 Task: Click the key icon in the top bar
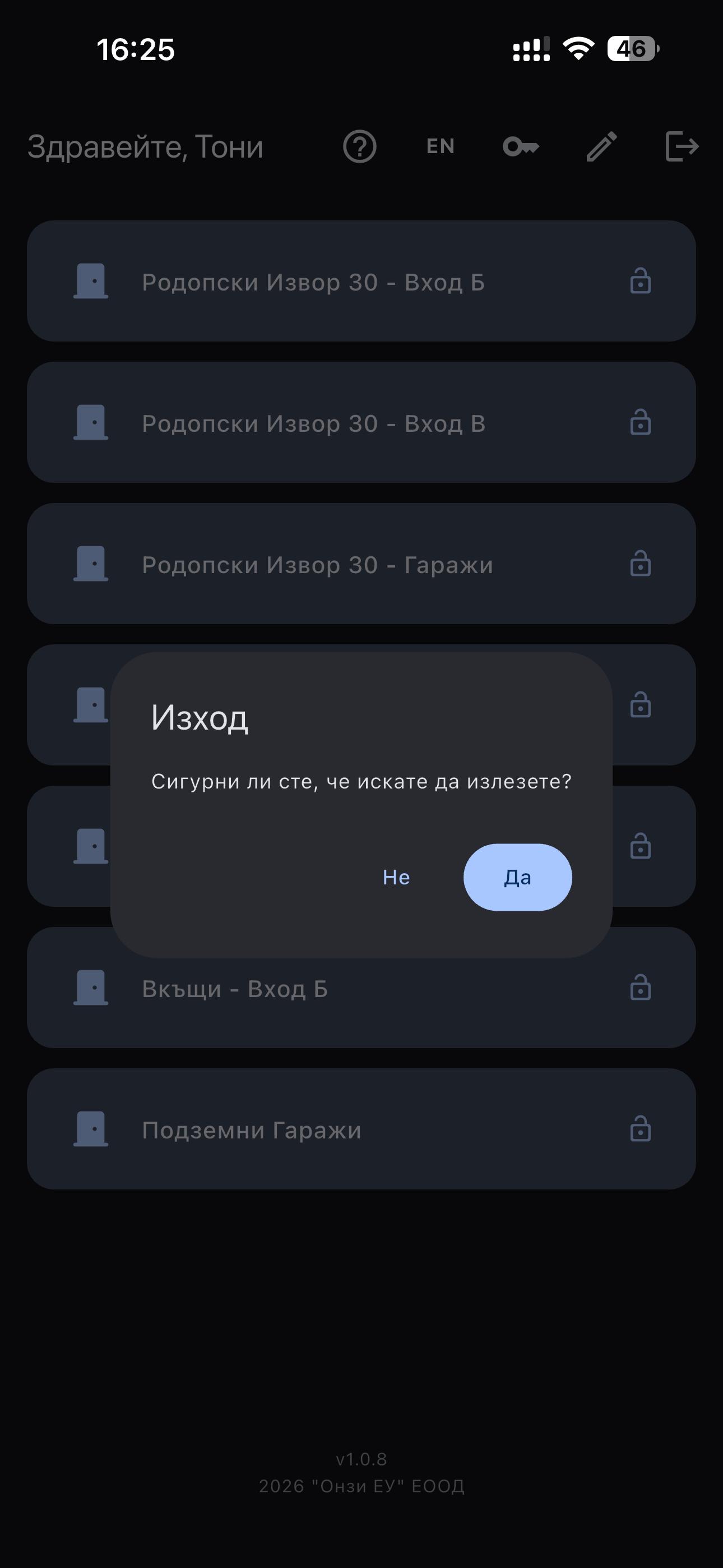click(522, 146)
